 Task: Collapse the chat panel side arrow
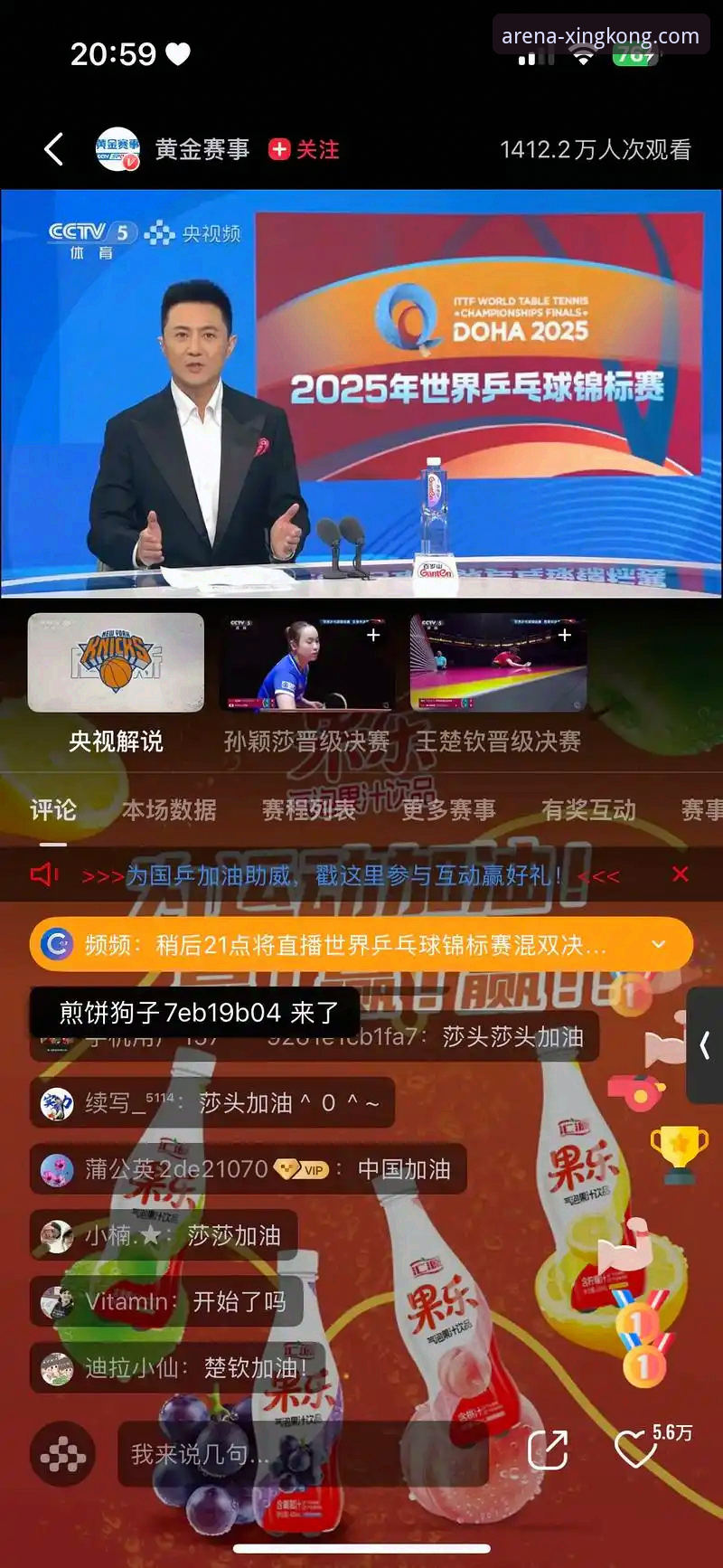704,1045
